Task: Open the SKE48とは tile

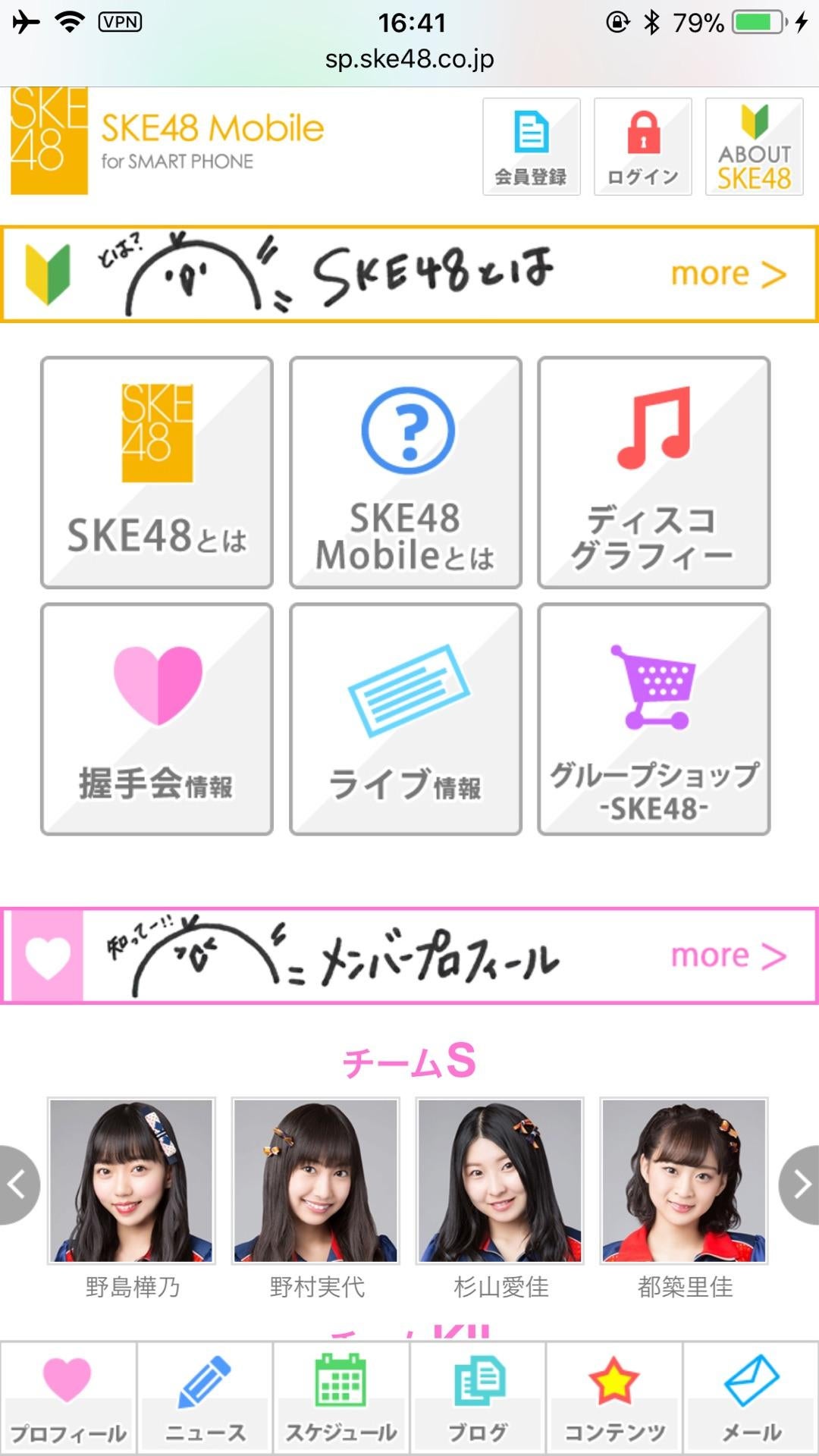Action: click(157, 472)
